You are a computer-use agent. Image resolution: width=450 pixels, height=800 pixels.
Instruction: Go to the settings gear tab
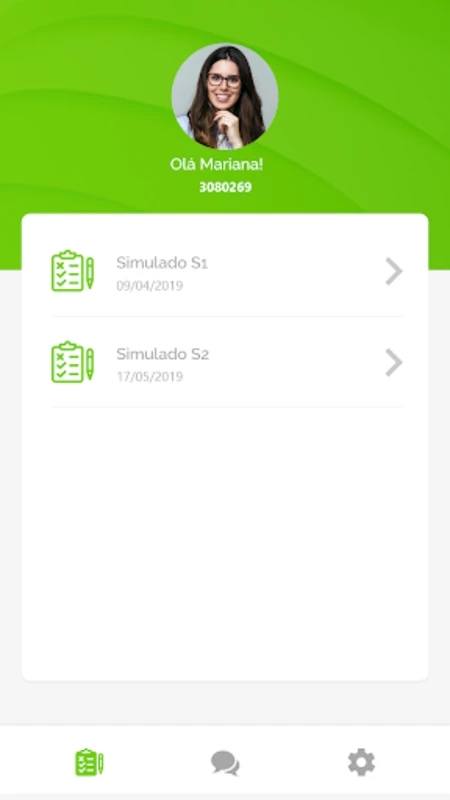tap(361, 763)
